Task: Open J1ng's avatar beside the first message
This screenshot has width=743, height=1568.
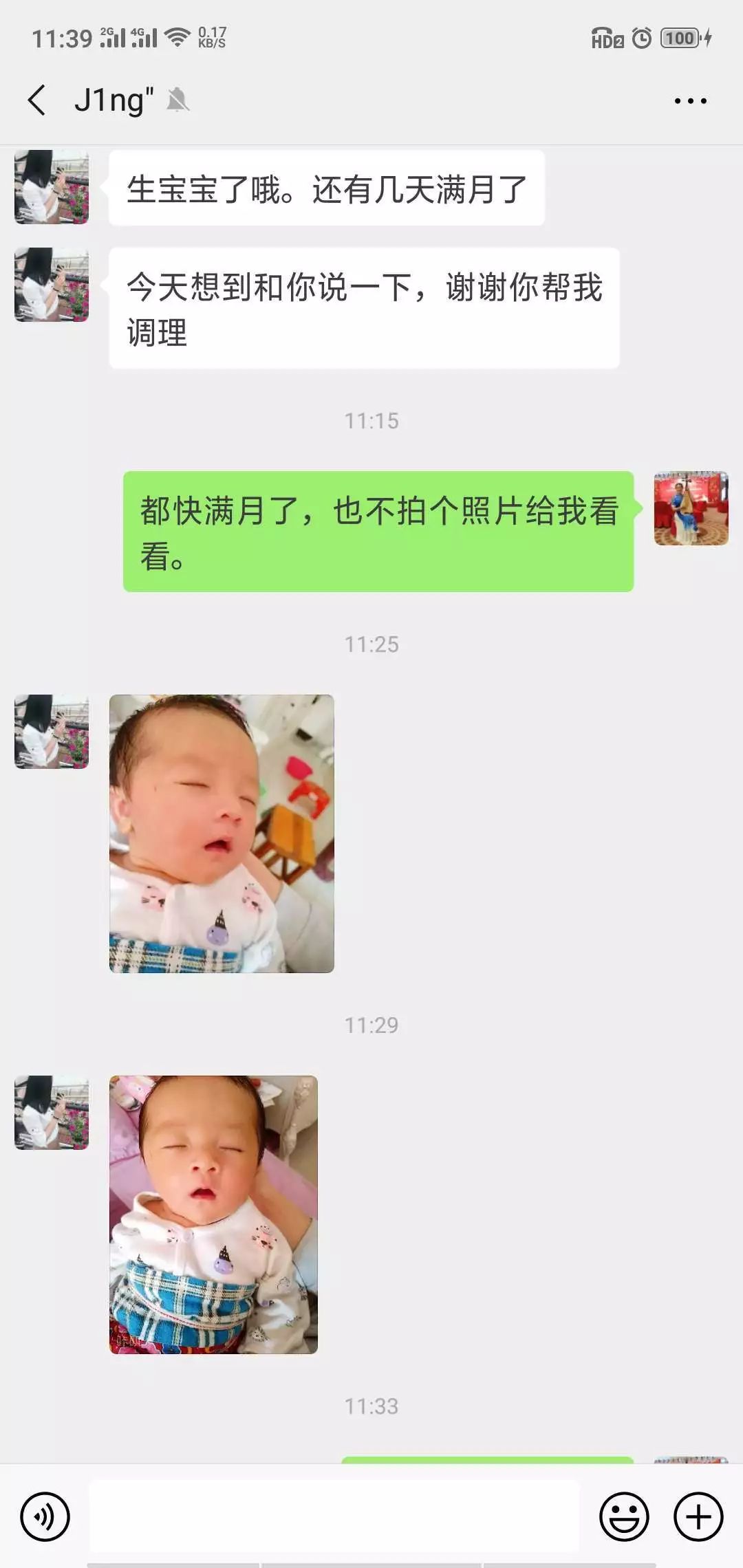Action: [x=52, y=187]
